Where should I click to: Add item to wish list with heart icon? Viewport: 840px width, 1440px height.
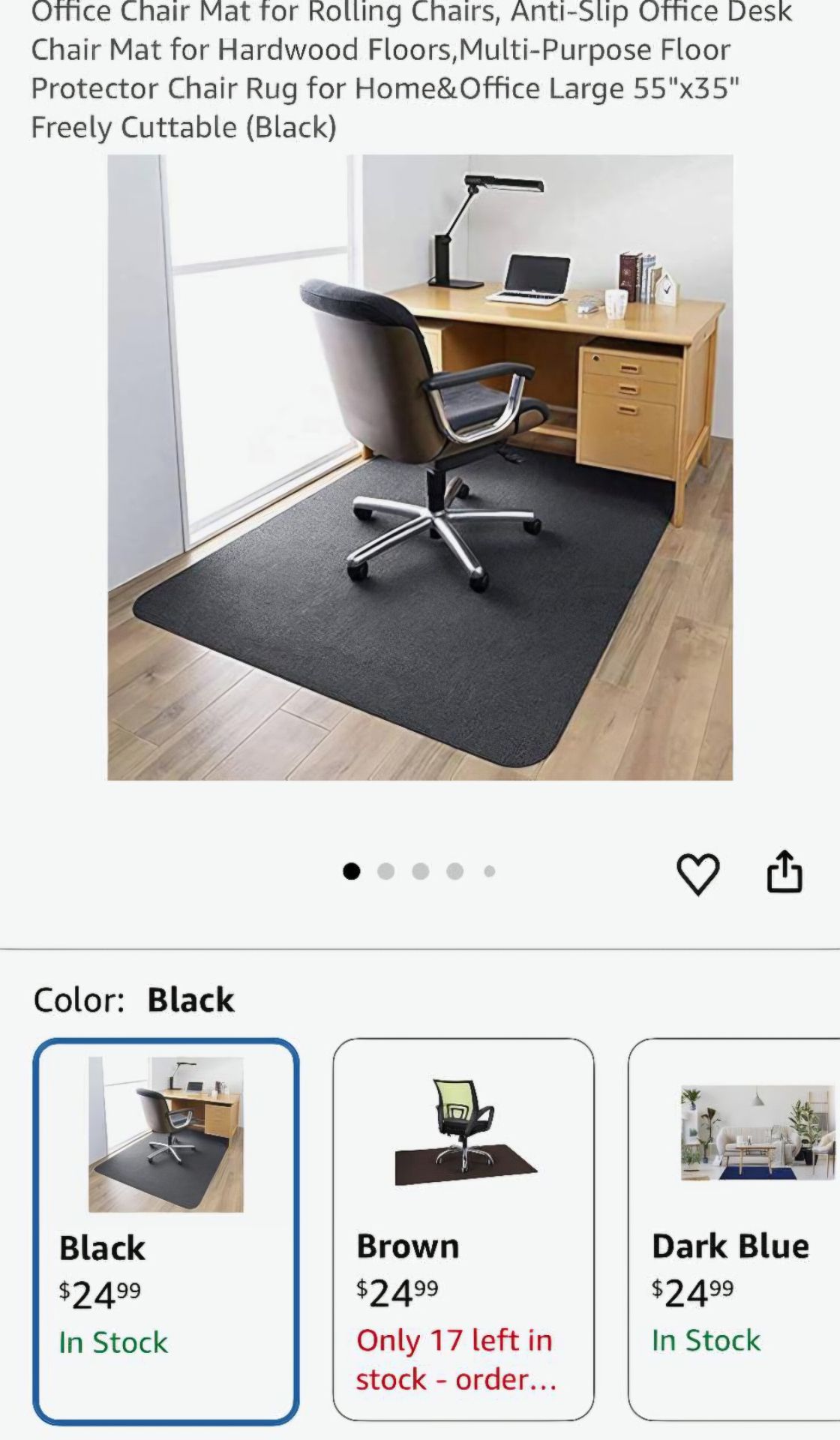pyautogui.click(x=698, y=873)
